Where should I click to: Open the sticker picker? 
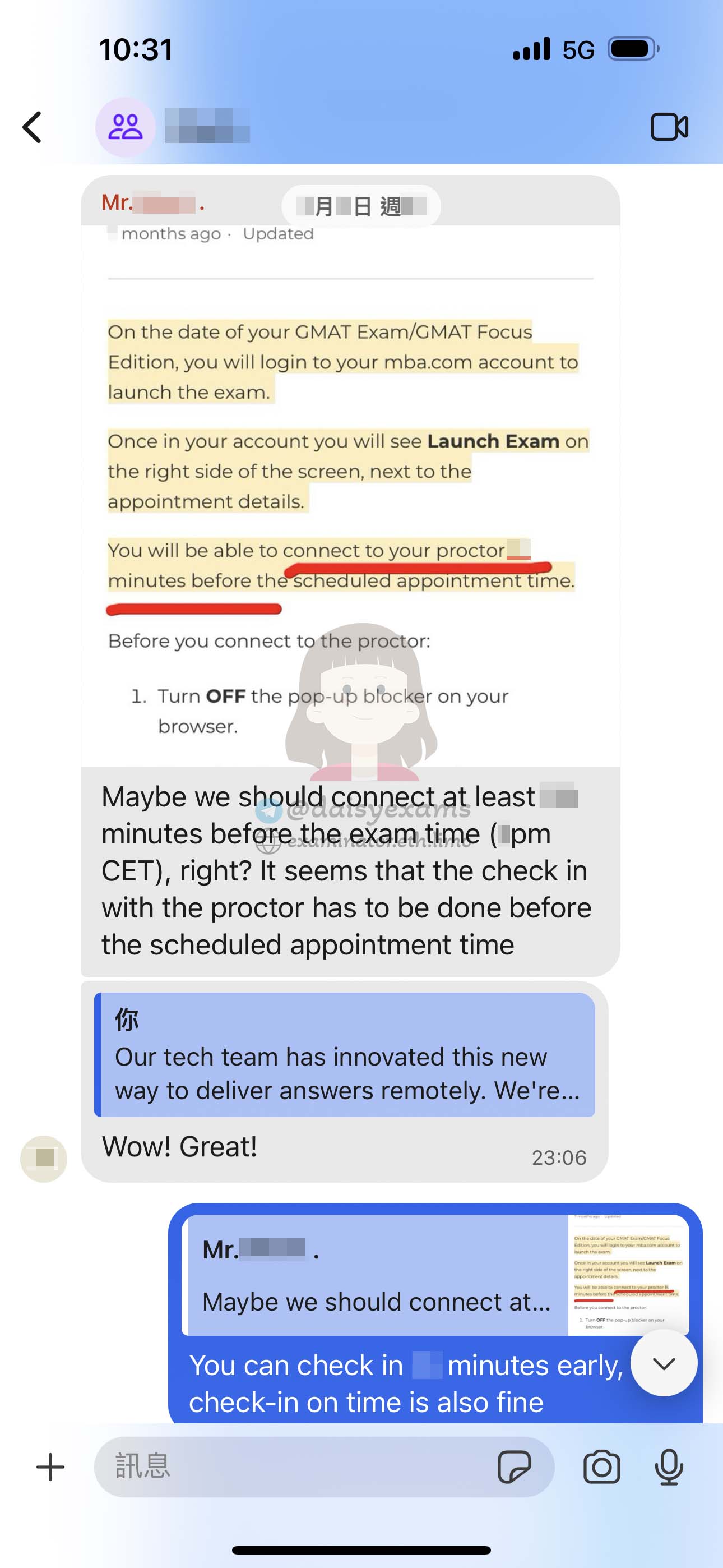tap(515, 1467)
